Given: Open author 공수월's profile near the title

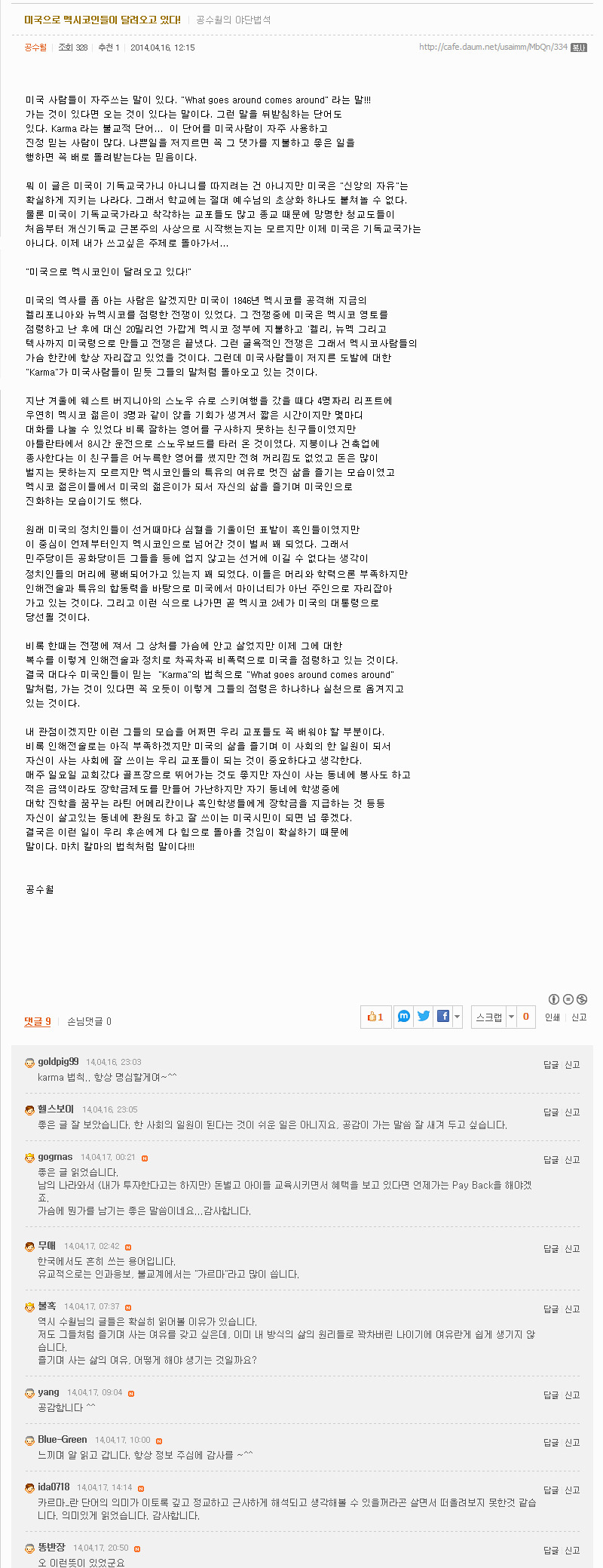Looking at the screenshot, I should [x=35, y=47].
